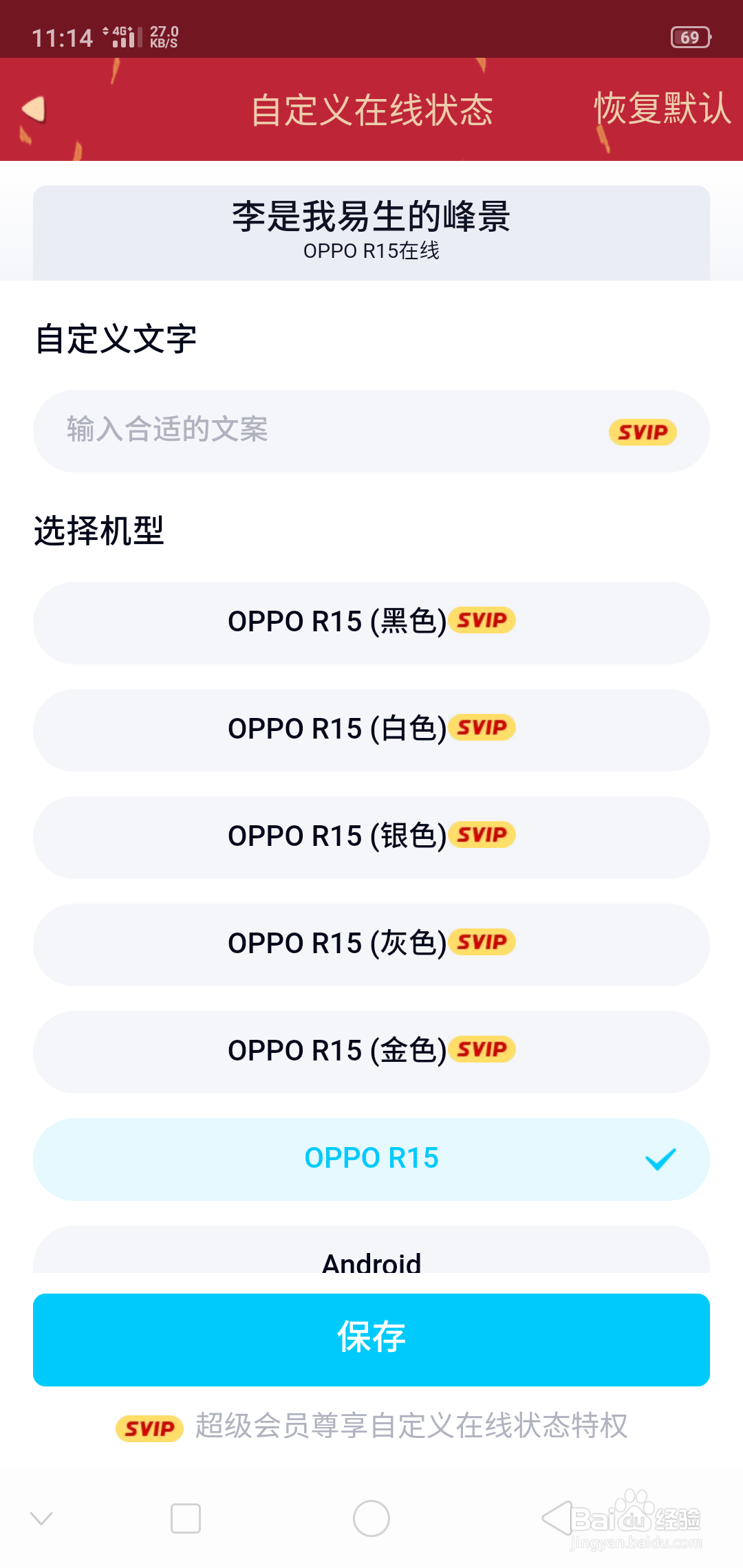Choose OPPO R15 (白色) model
The height and width of the screenshot is (1568, 743).
[x=371, y=730]
